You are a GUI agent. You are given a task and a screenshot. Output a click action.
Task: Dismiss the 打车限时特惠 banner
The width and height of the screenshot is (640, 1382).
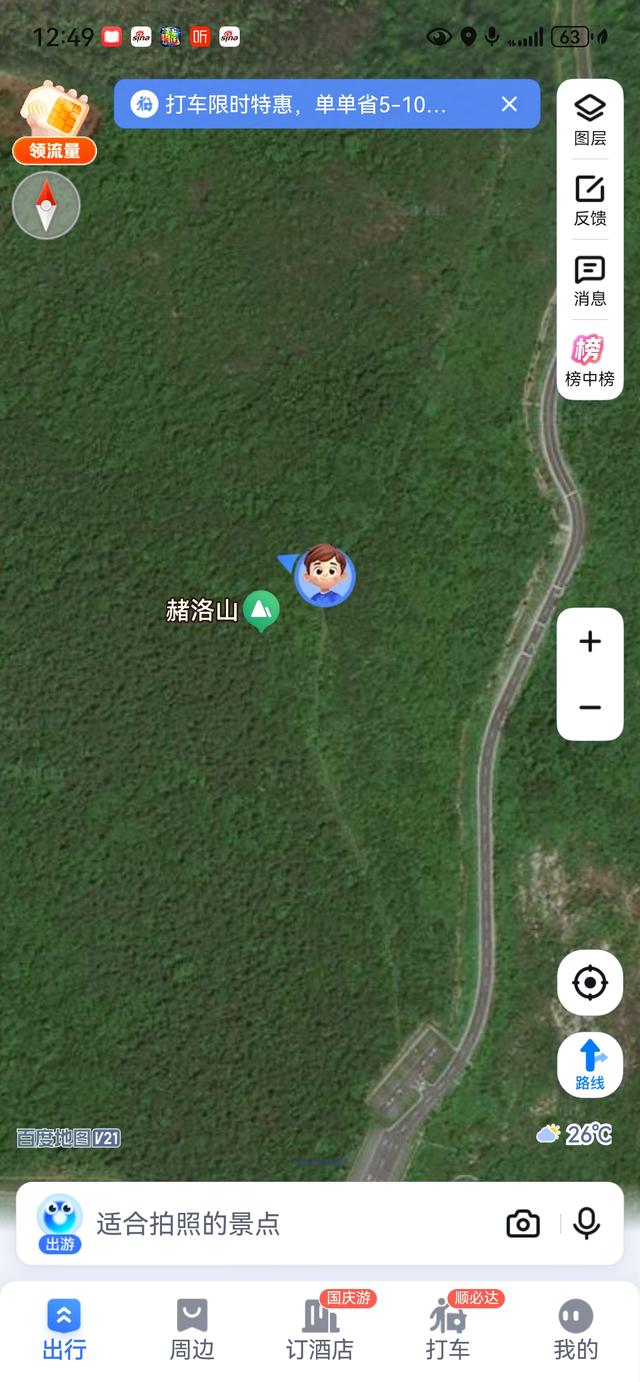click(509, 104)
